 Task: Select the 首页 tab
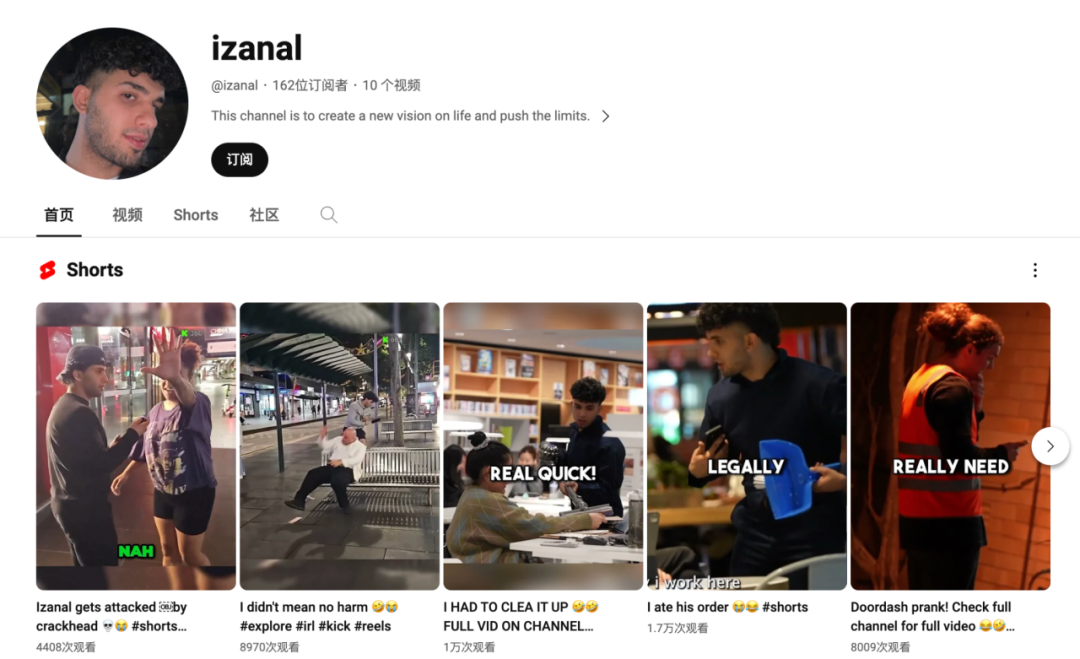[59, 215]
